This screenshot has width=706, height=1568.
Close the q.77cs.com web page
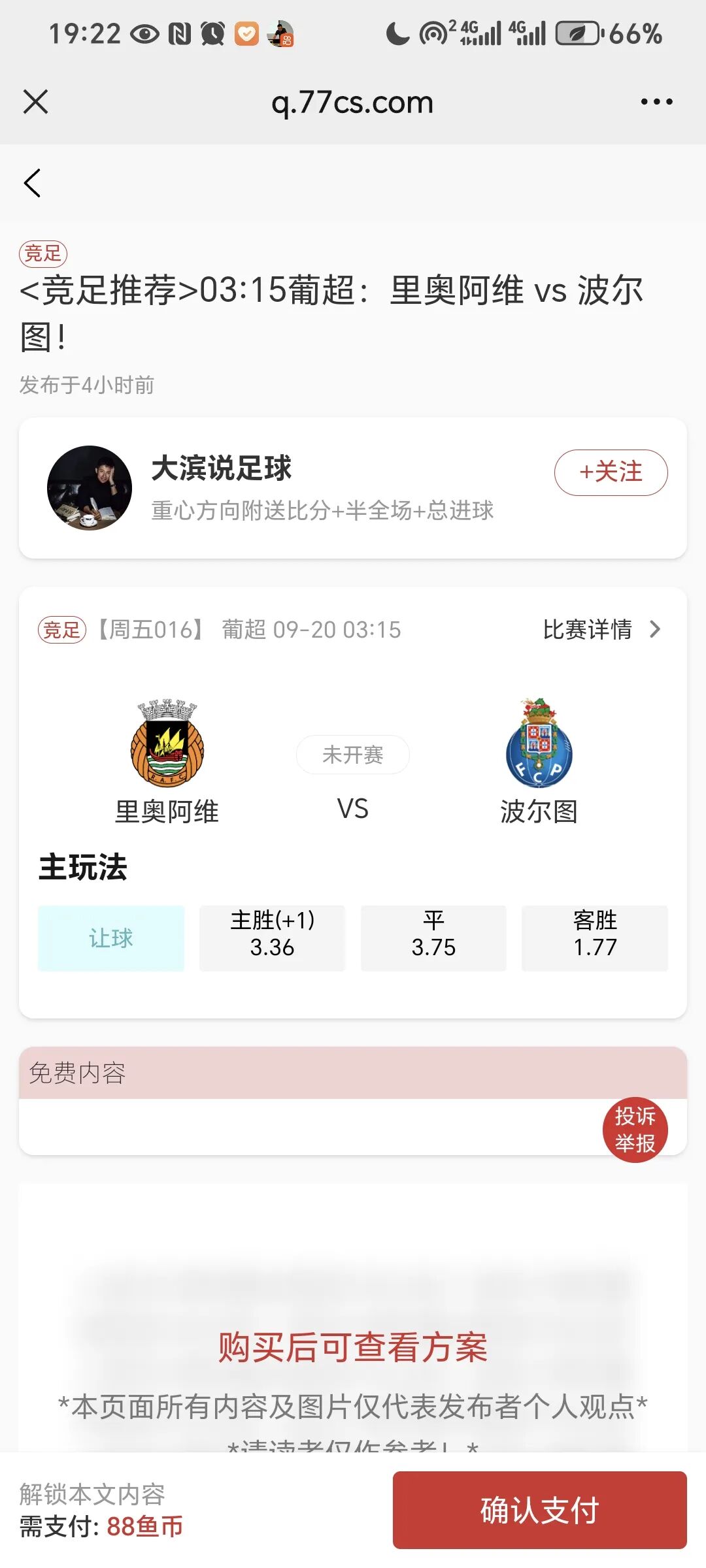click(35, 102)
